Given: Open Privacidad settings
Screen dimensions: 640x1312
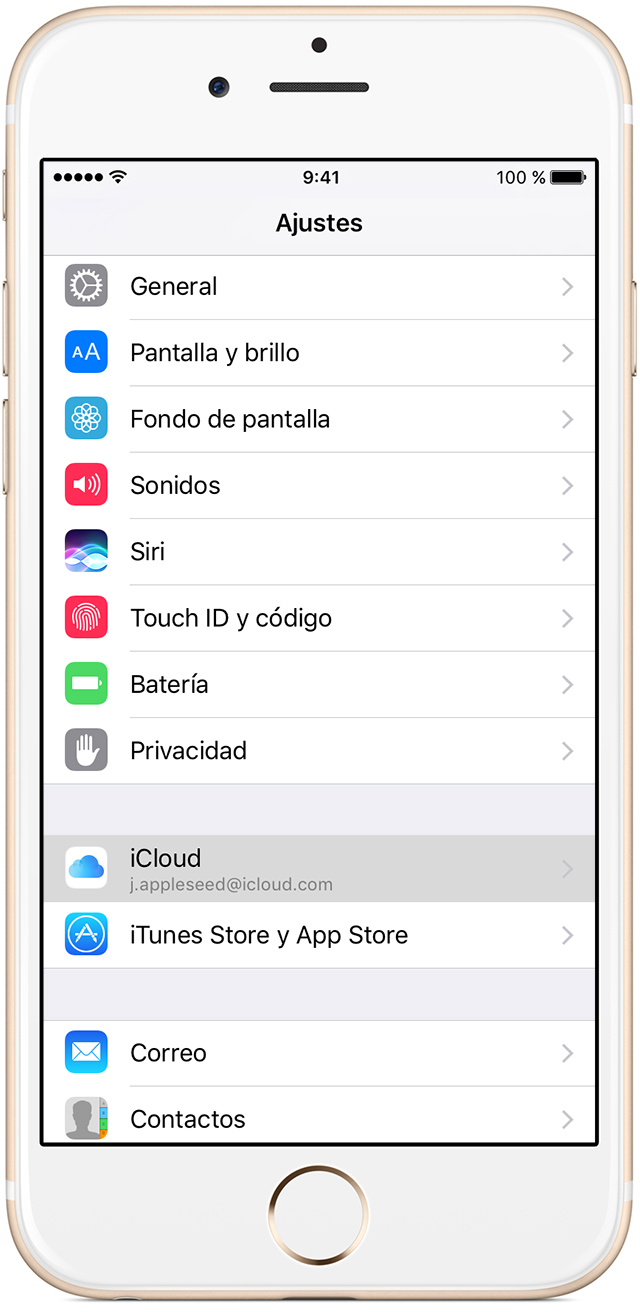Looking at the screenshot, I should tap(318, 751).
